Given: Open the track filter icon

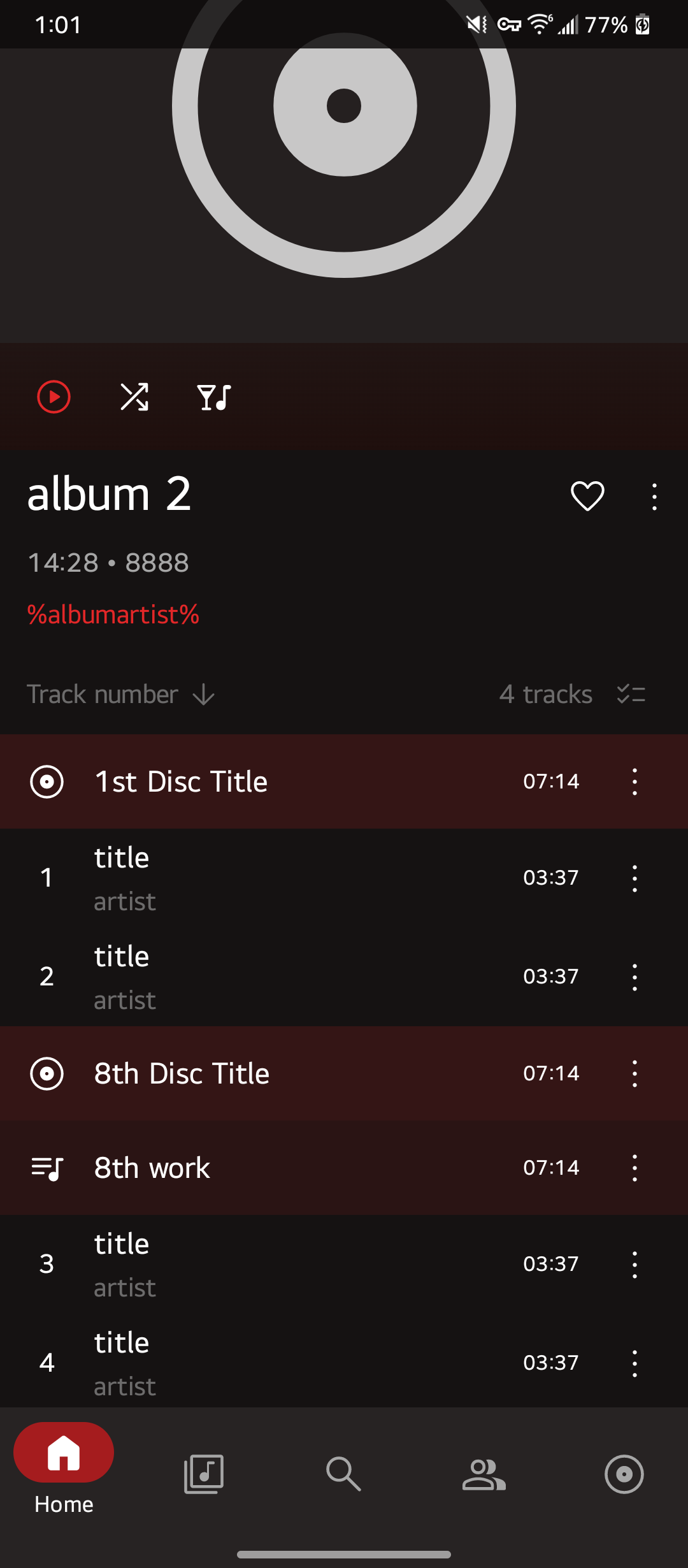Looking at the screenshot, I should 214,397.
